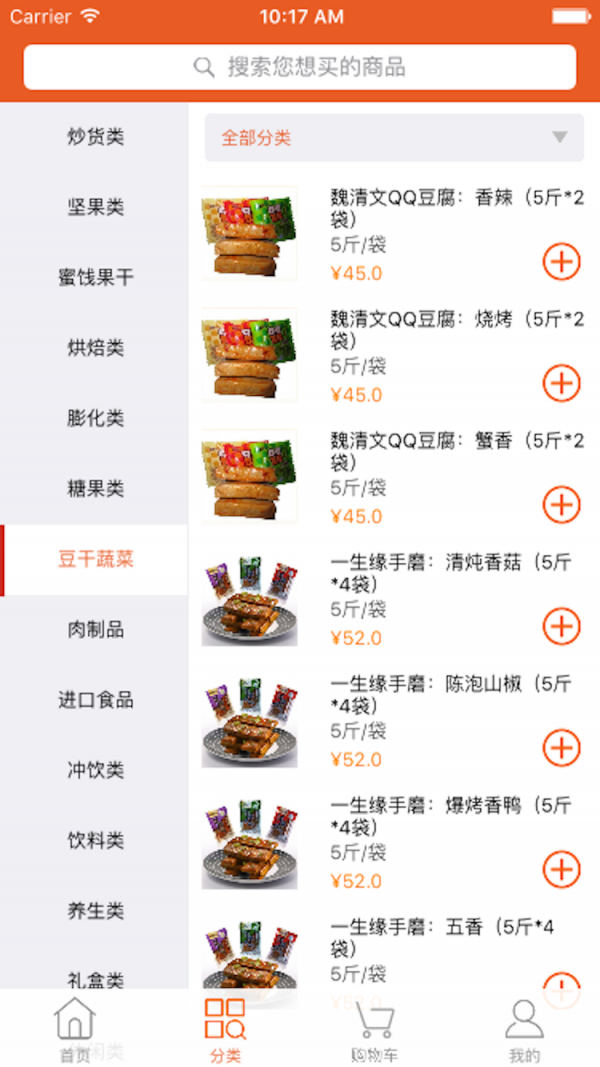
Task: Go to the 首页 home tab
Action: [75, 1030]
